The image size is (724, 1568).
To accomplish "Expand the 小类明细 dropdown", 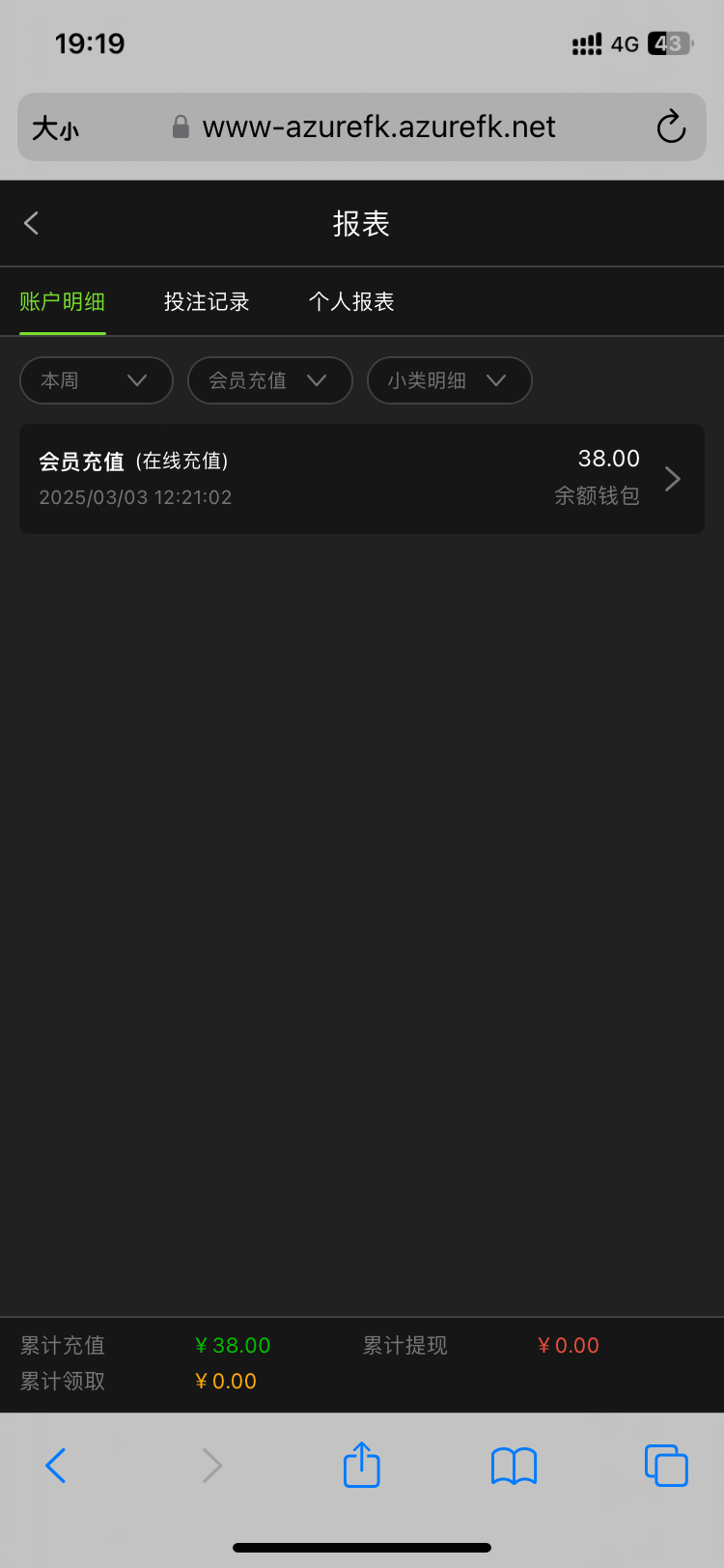I will pos(449,380).
